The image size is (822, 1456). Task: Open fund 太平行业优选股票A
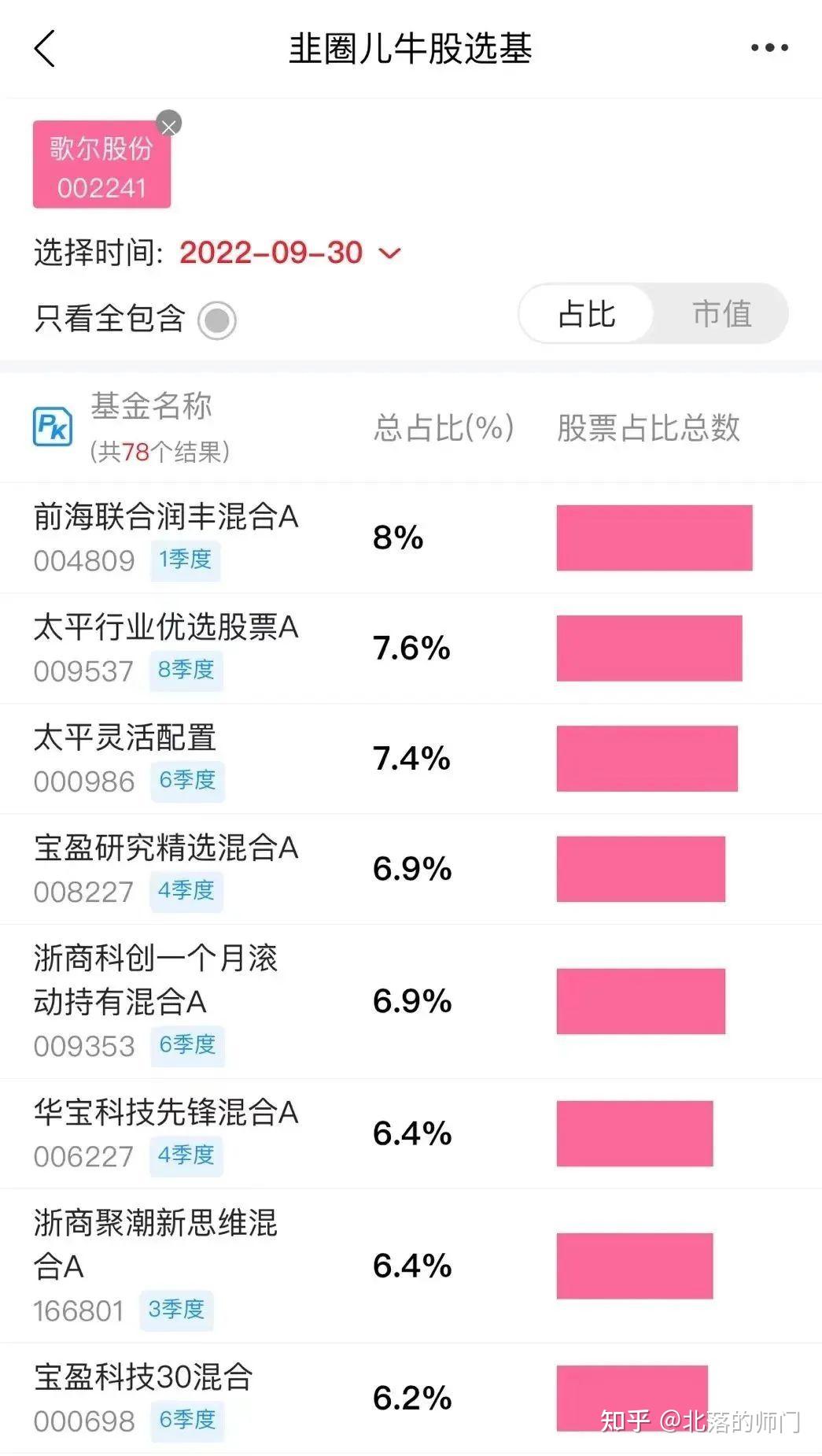tap(411, 648)
